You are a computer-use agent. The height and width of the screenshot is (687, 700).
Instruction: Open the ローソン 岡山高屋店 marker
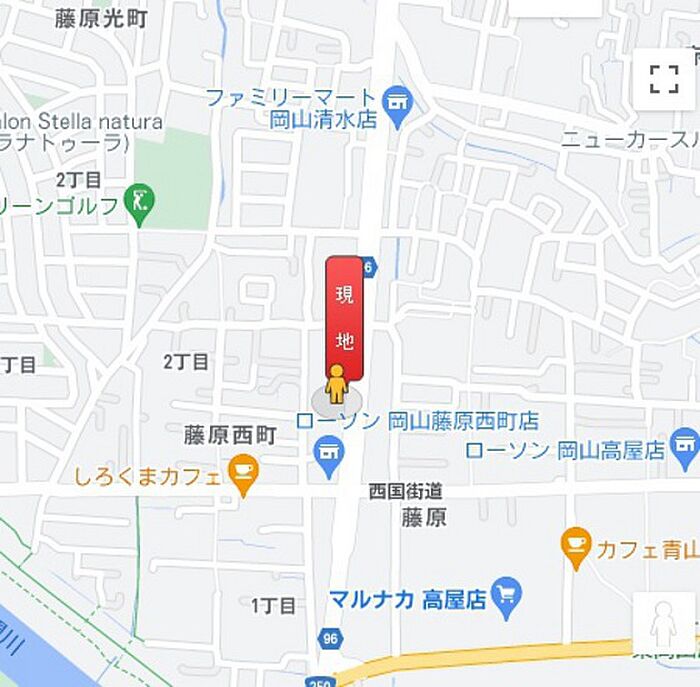[686, 446]
